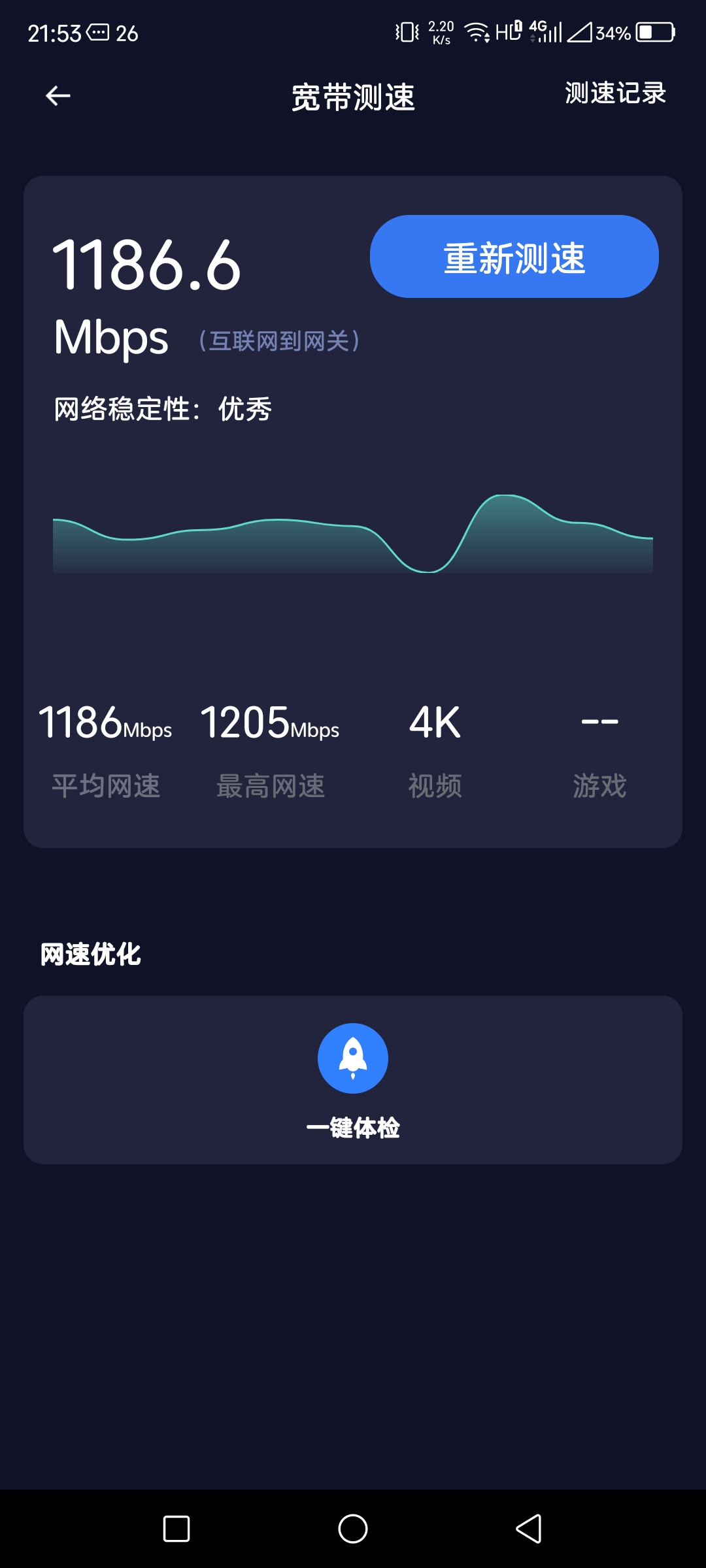Screen dimensions: 706x1568
Task: Go to the home screen
Action: click(x=353, y=1529)
